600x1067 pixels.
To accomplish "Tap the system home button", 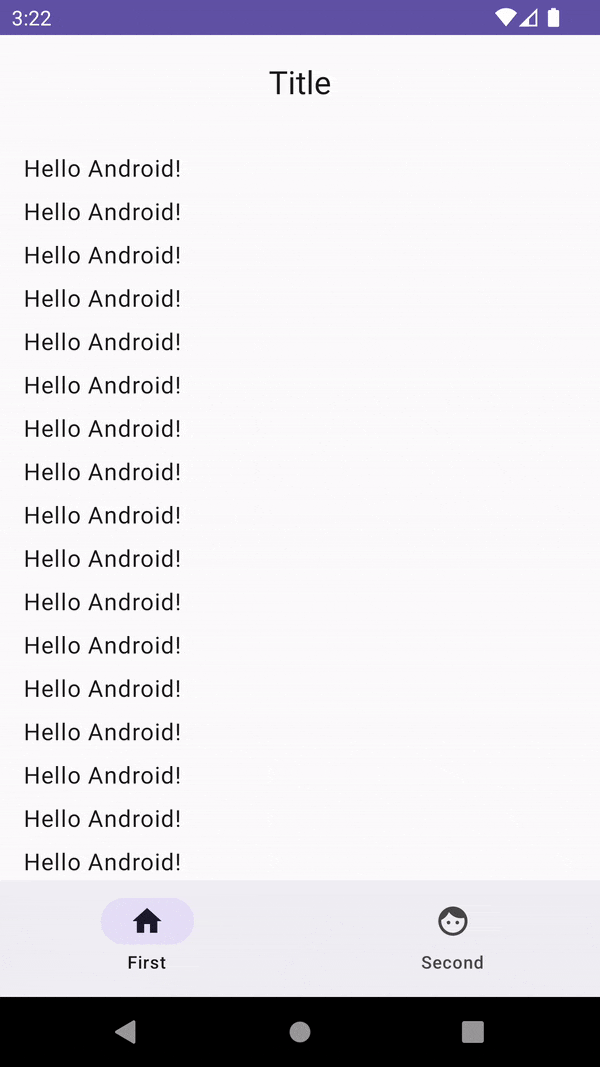I will click(300, 1032).
